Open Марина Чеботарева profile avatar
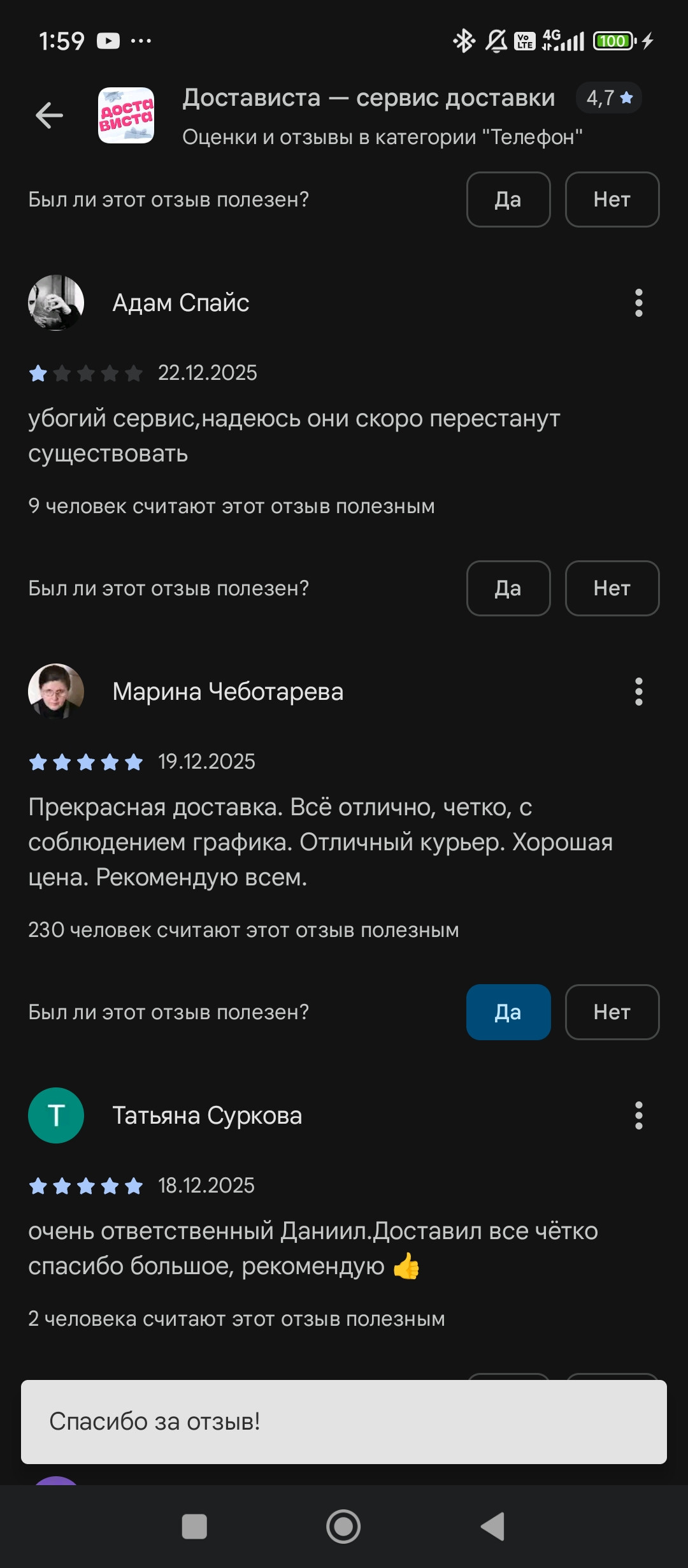 56,692
